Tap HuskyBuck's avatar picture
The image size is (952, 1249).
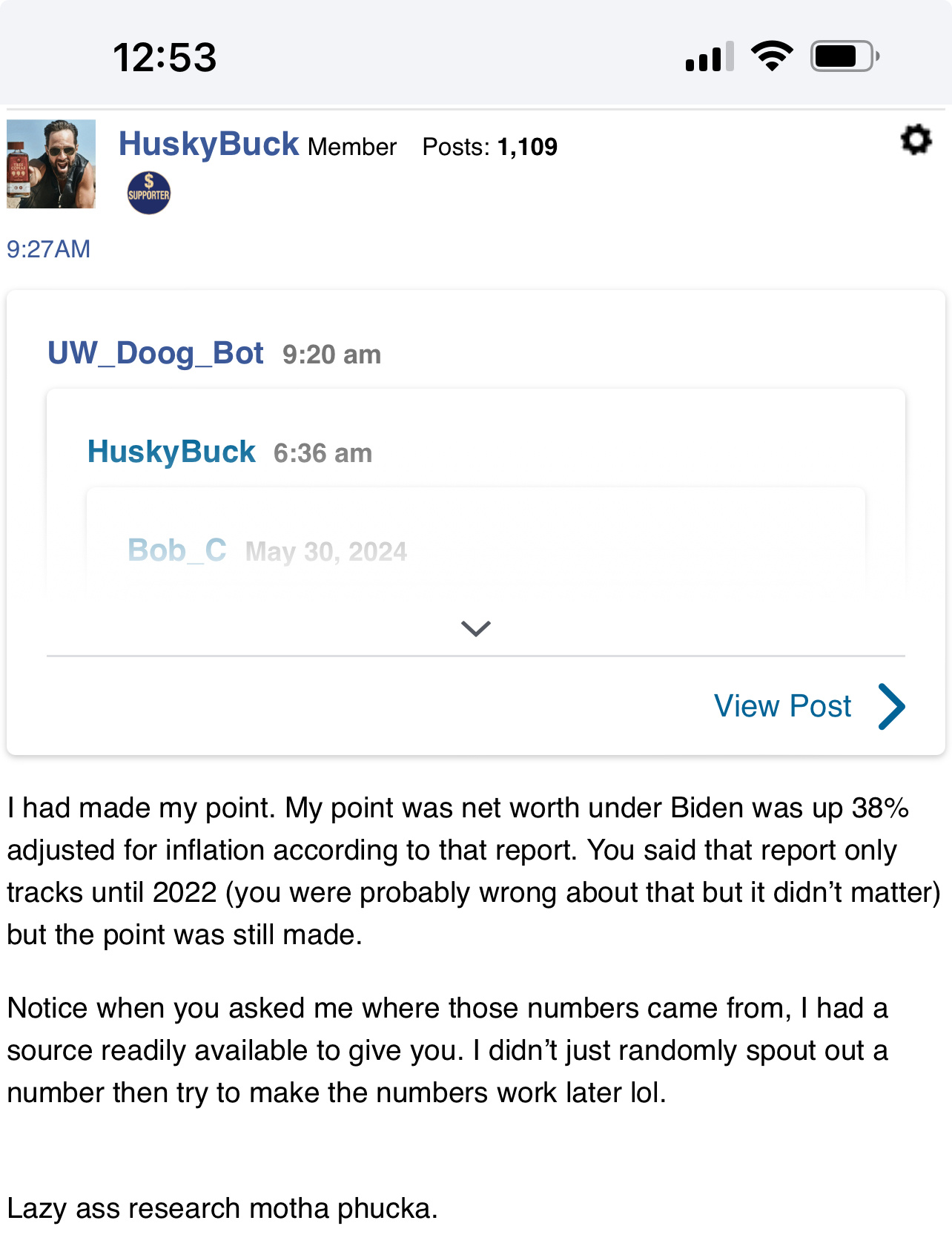(x=51, y=164)
